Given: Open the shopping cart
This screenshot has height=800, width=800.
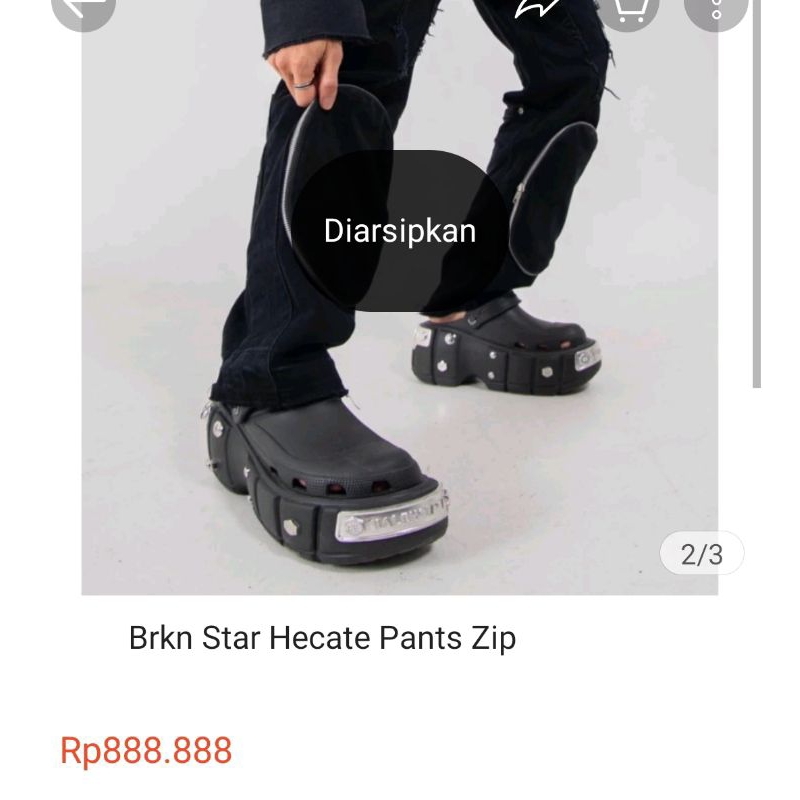Looking at the screenshot, I should click(x=629, y=8).
